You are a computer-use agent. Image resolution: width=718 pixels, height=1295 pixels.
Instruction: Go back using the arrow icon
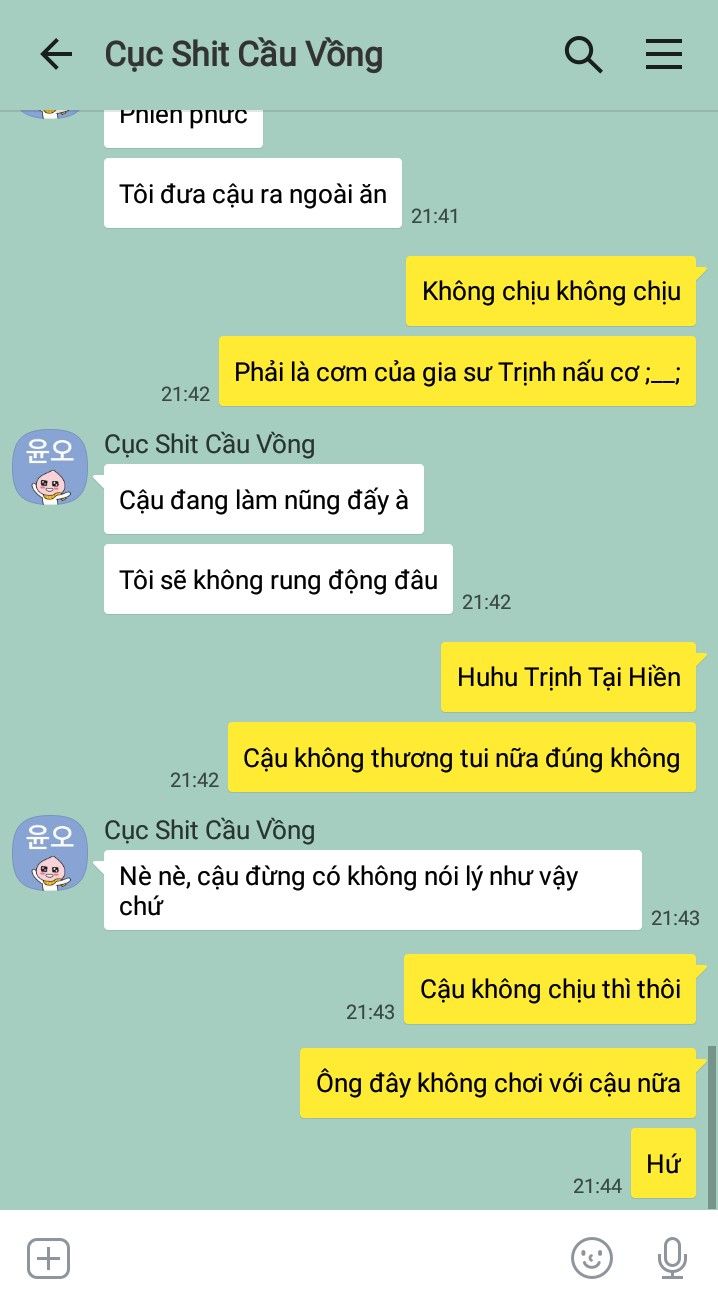(56, 54)
